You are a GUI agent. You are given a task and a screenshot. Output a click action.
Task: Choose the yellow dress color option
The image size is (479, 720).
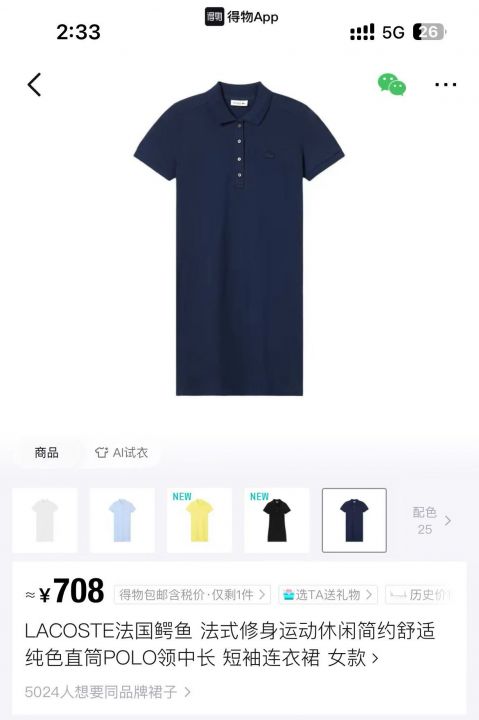199,520
